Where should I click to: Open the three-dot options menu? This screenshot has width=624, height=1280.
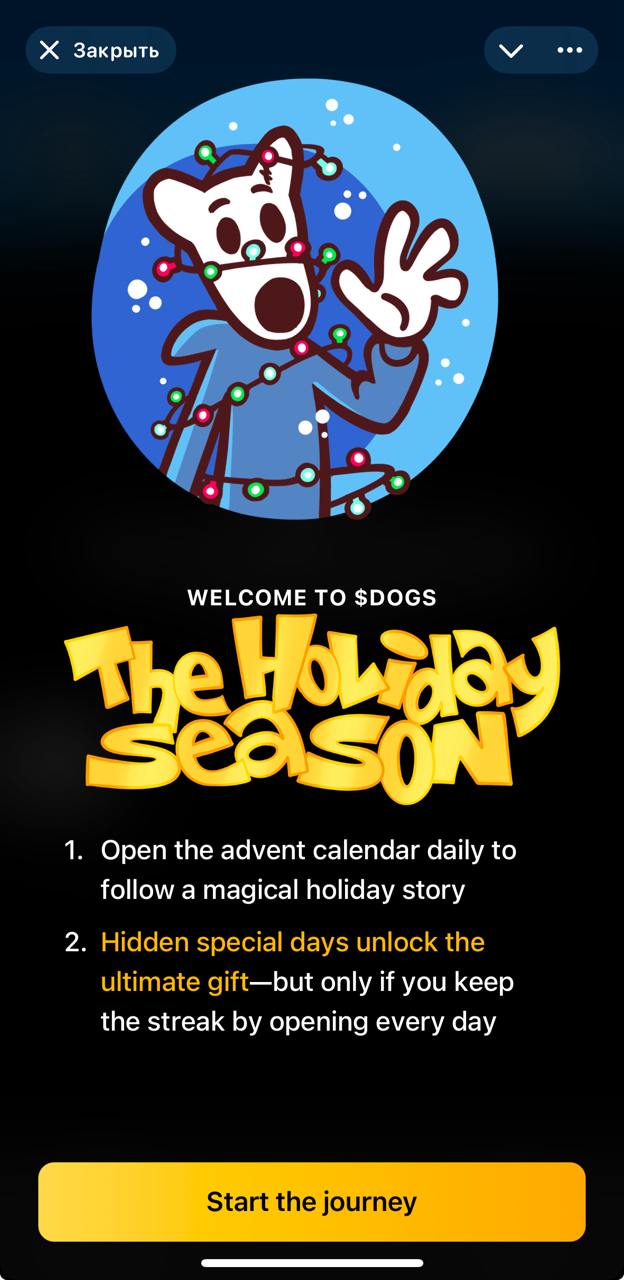(x=569, y=50)
